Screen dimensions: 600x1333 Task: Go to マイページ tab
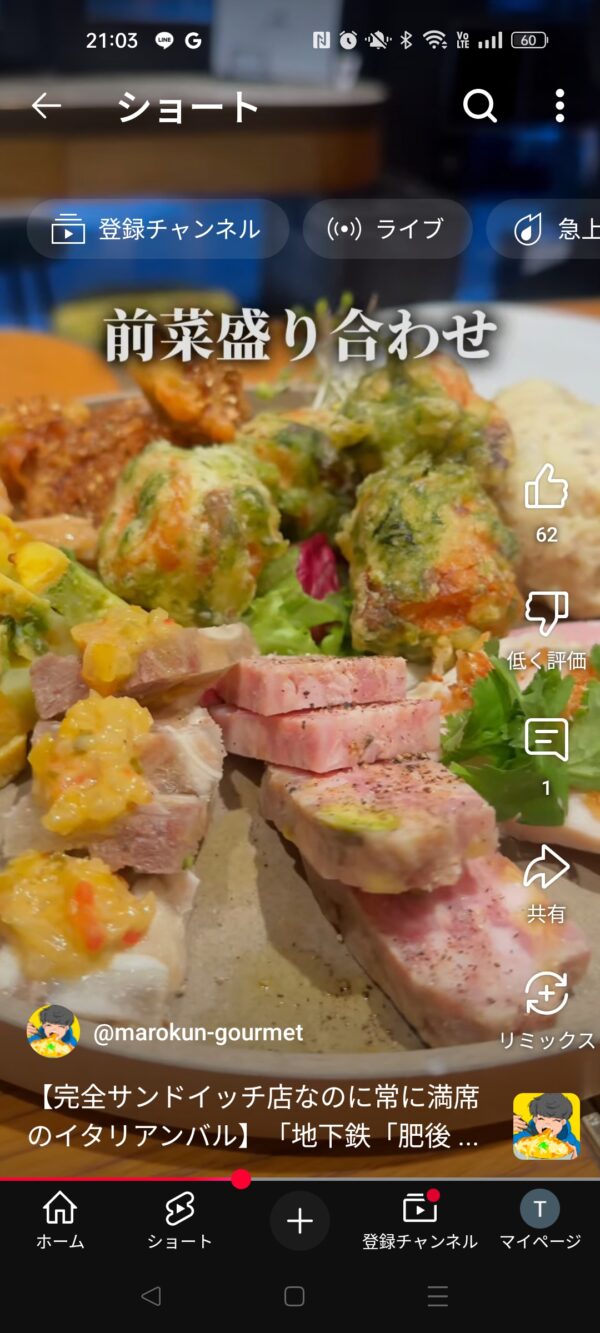(x=540, y=1220)
